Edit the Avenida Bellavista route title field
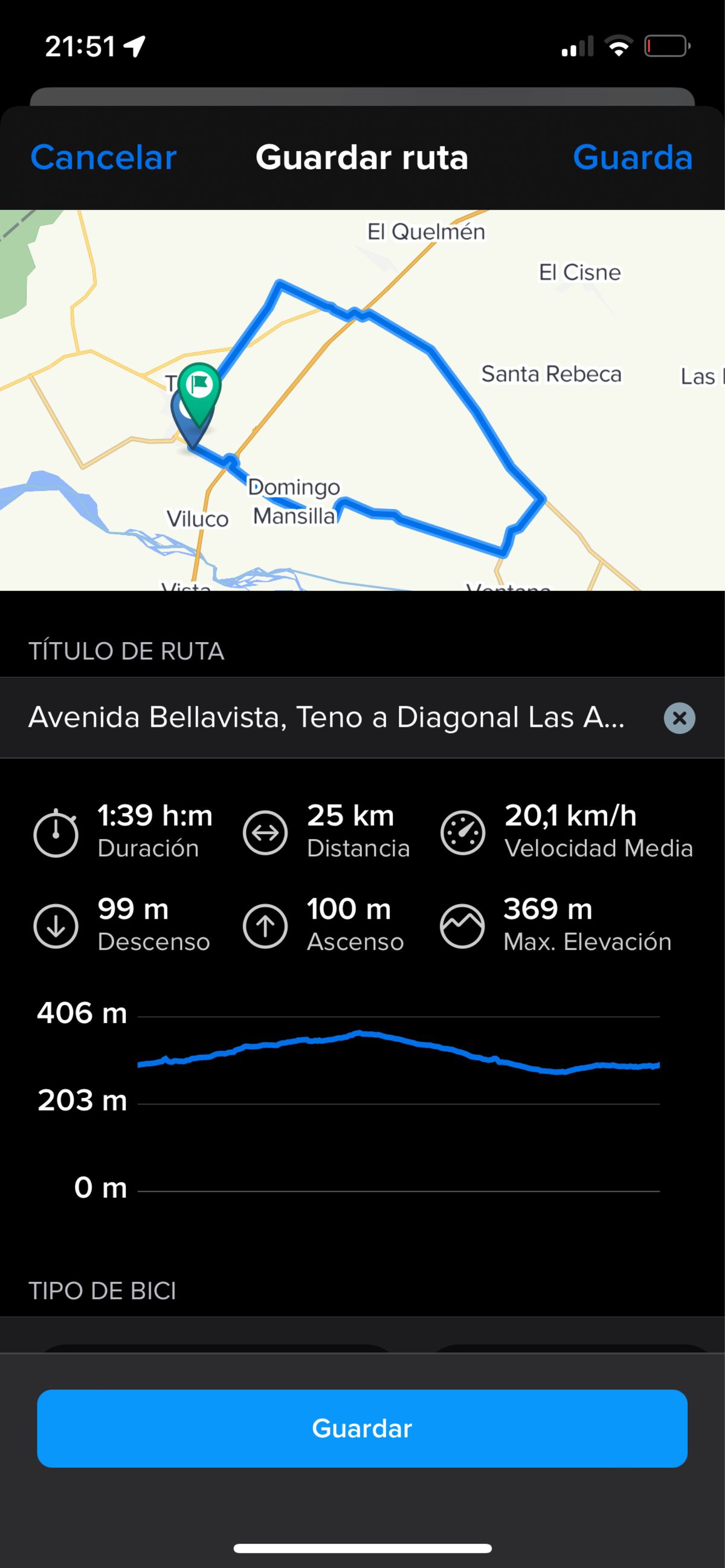The height and width of the screenshot is (1568, 725). [x=326, y=718]
